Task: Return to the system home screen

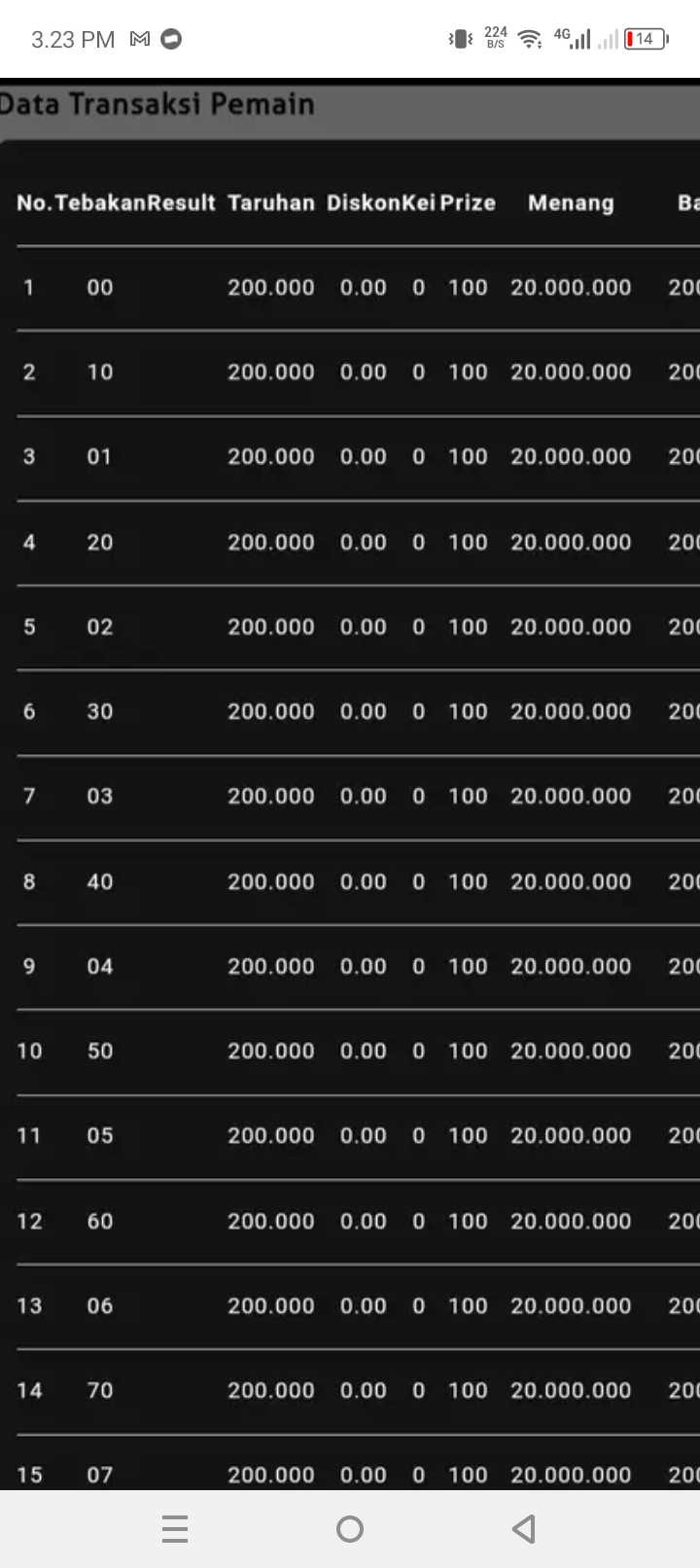Action: (350, 1529)
